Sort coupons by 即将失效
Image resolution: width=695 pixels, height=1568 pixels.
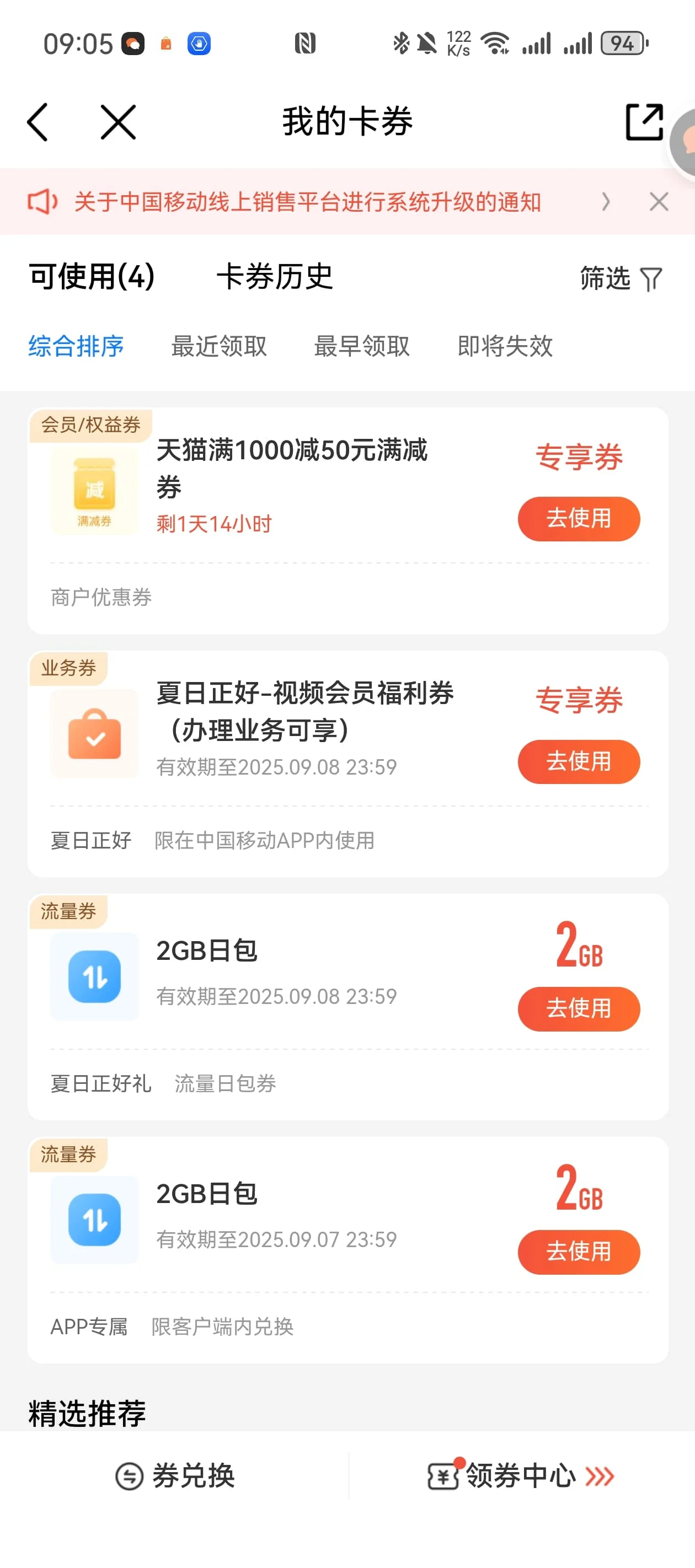(x=505, y=346)
